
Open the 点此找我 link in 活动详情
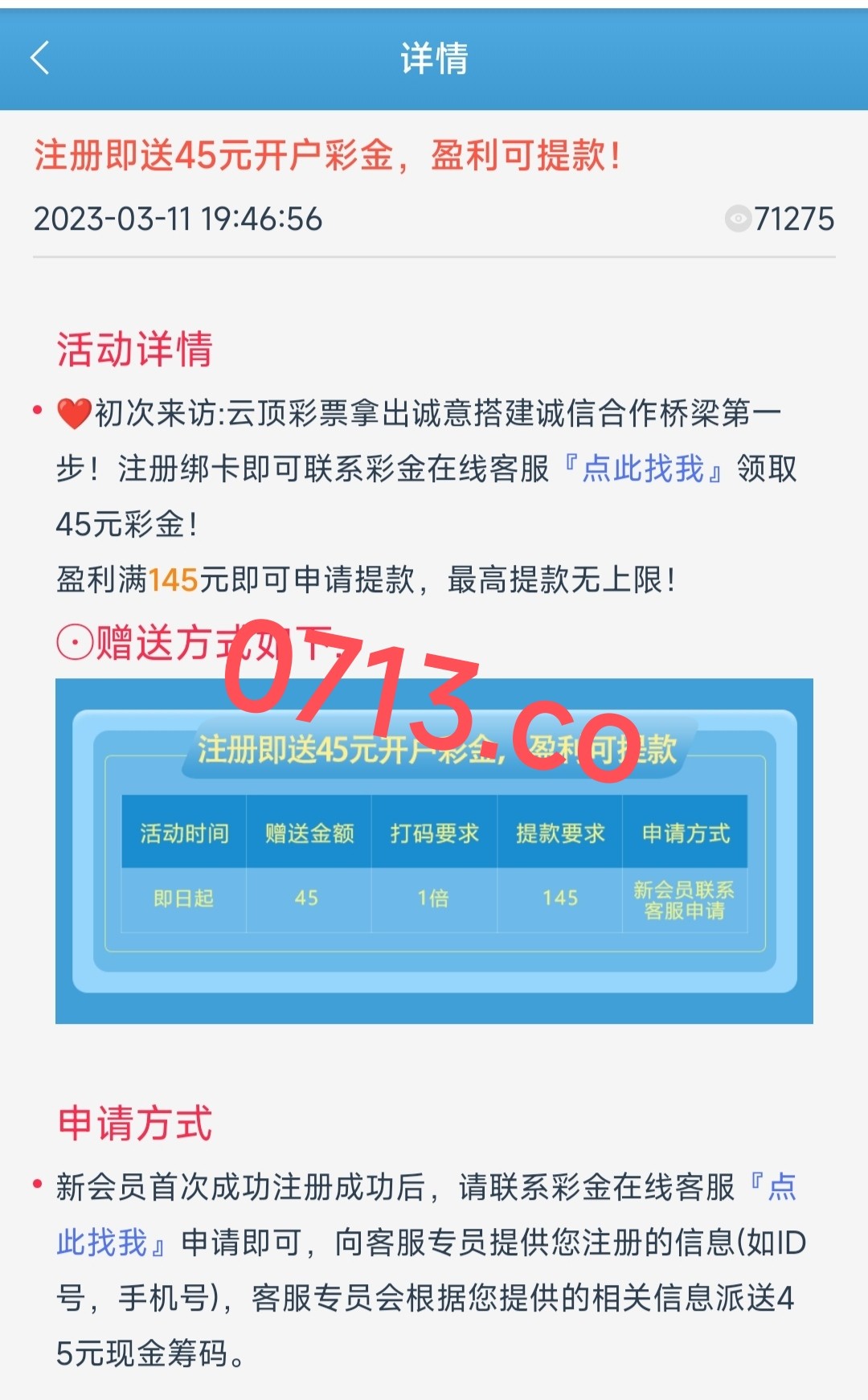(x=643, y=469)
